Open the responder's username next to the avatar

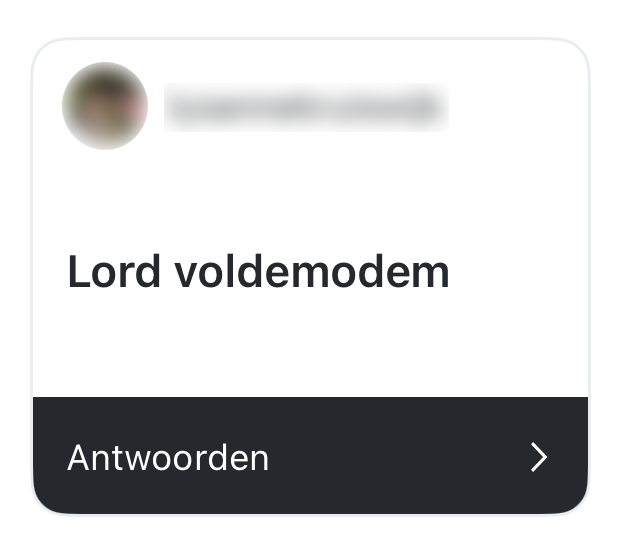coord(305,105)
